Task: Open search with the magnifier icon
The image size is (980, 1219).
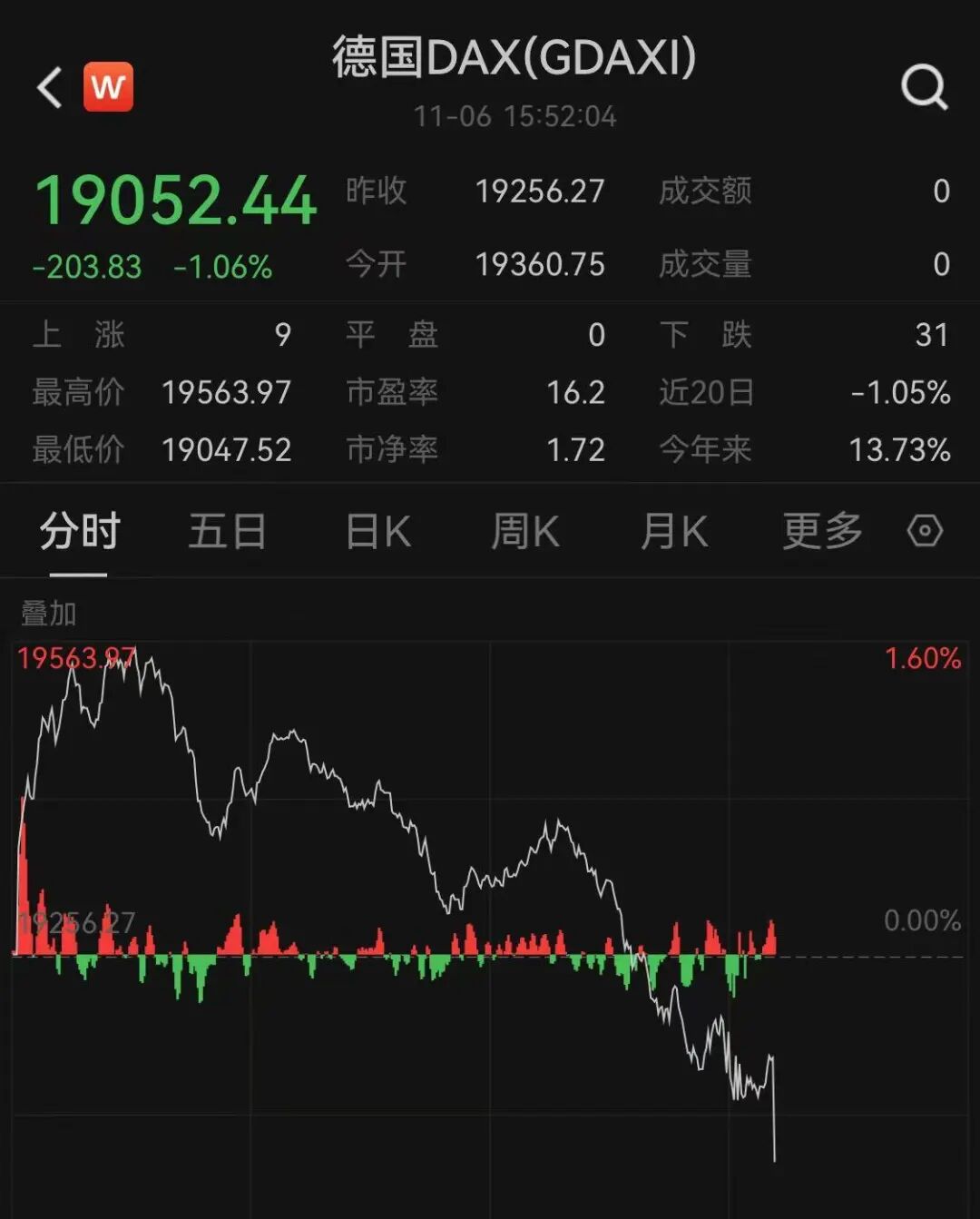Action: pyautogui.click(x=923, y=88)
